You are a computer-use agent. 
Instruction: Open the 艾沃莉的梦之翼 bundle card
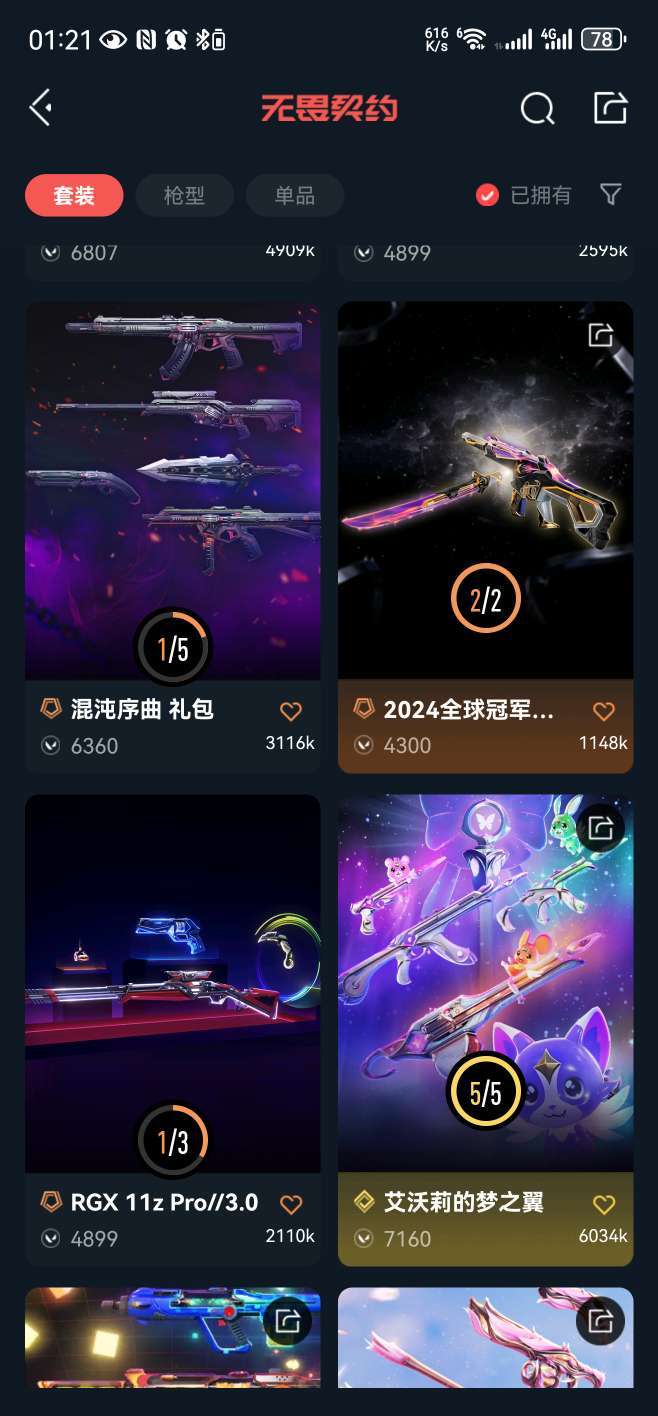pos(485,990)
